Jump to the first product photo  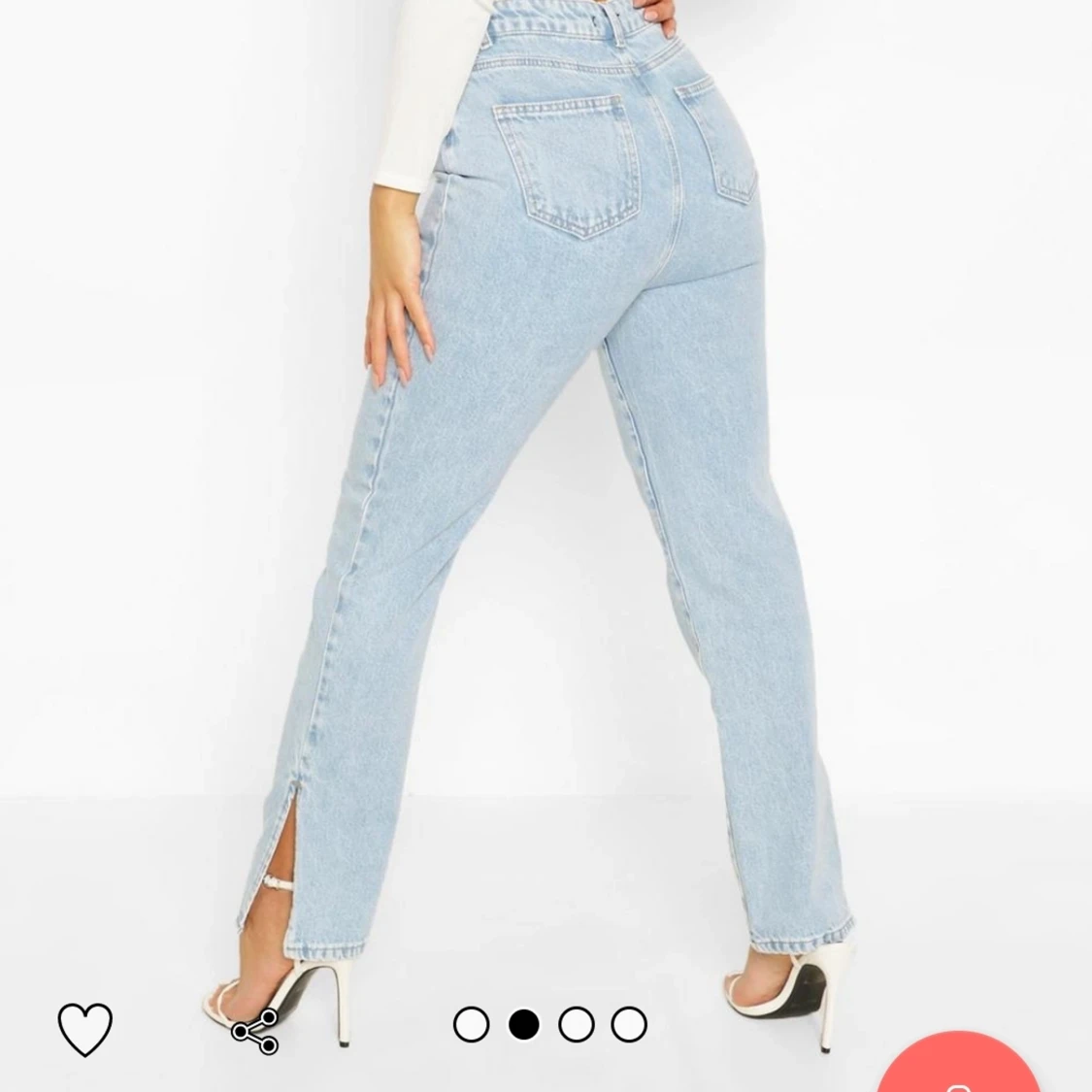pyautogui.click(x=472, y=1024)
